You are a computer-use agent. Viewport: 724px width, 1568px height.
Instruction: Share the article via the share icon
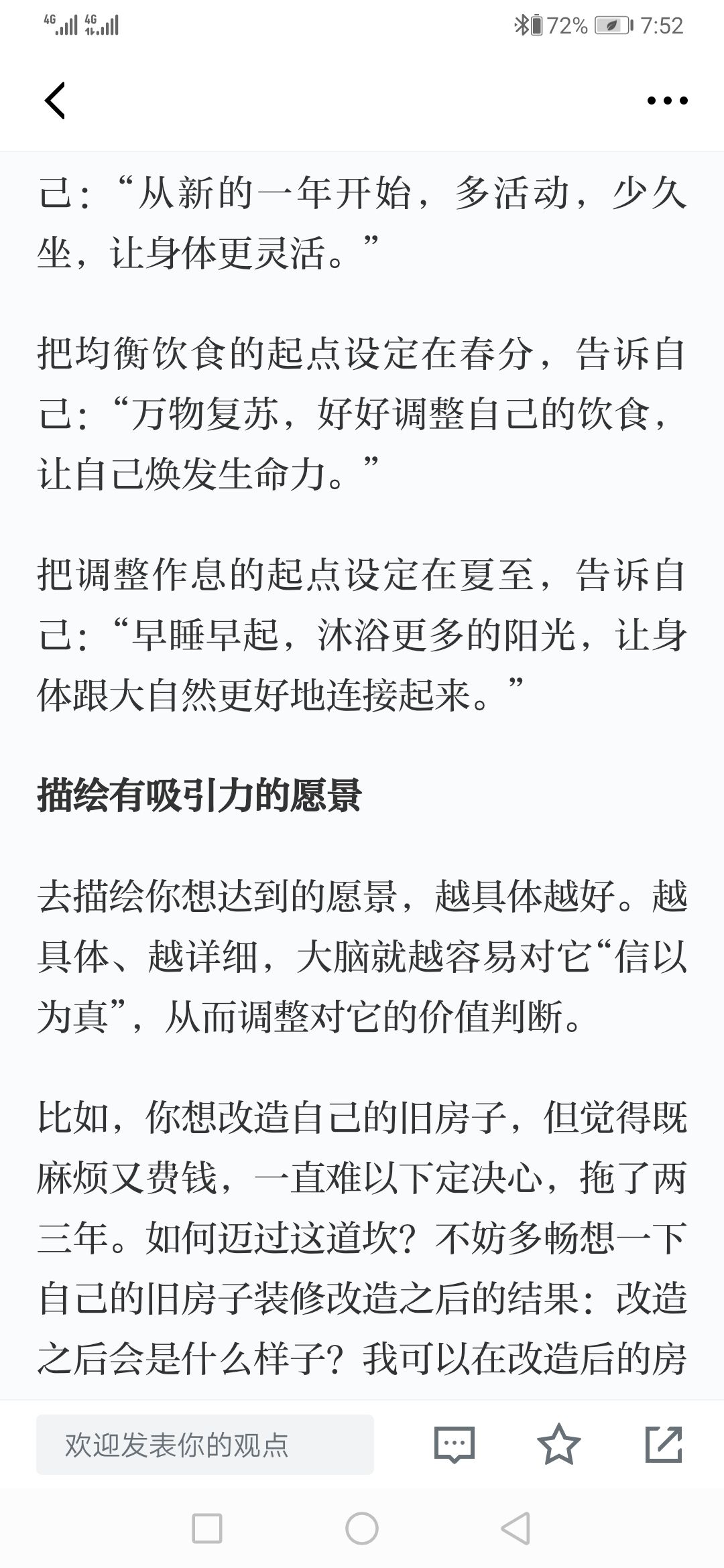(x=664, y=1444)
